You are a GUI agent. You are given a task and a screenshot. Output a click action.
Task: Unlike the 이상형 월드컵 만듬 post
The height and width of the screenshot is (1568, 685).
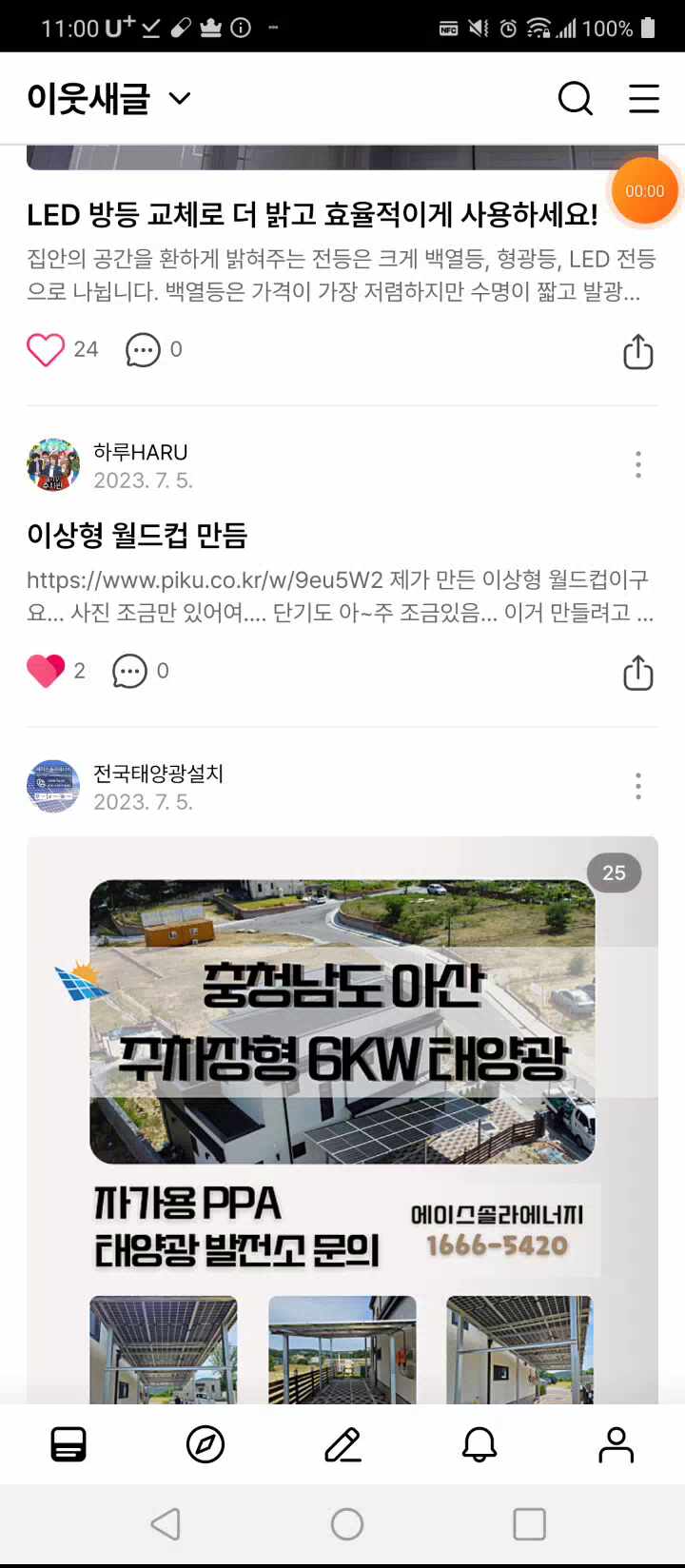[46, 672]
